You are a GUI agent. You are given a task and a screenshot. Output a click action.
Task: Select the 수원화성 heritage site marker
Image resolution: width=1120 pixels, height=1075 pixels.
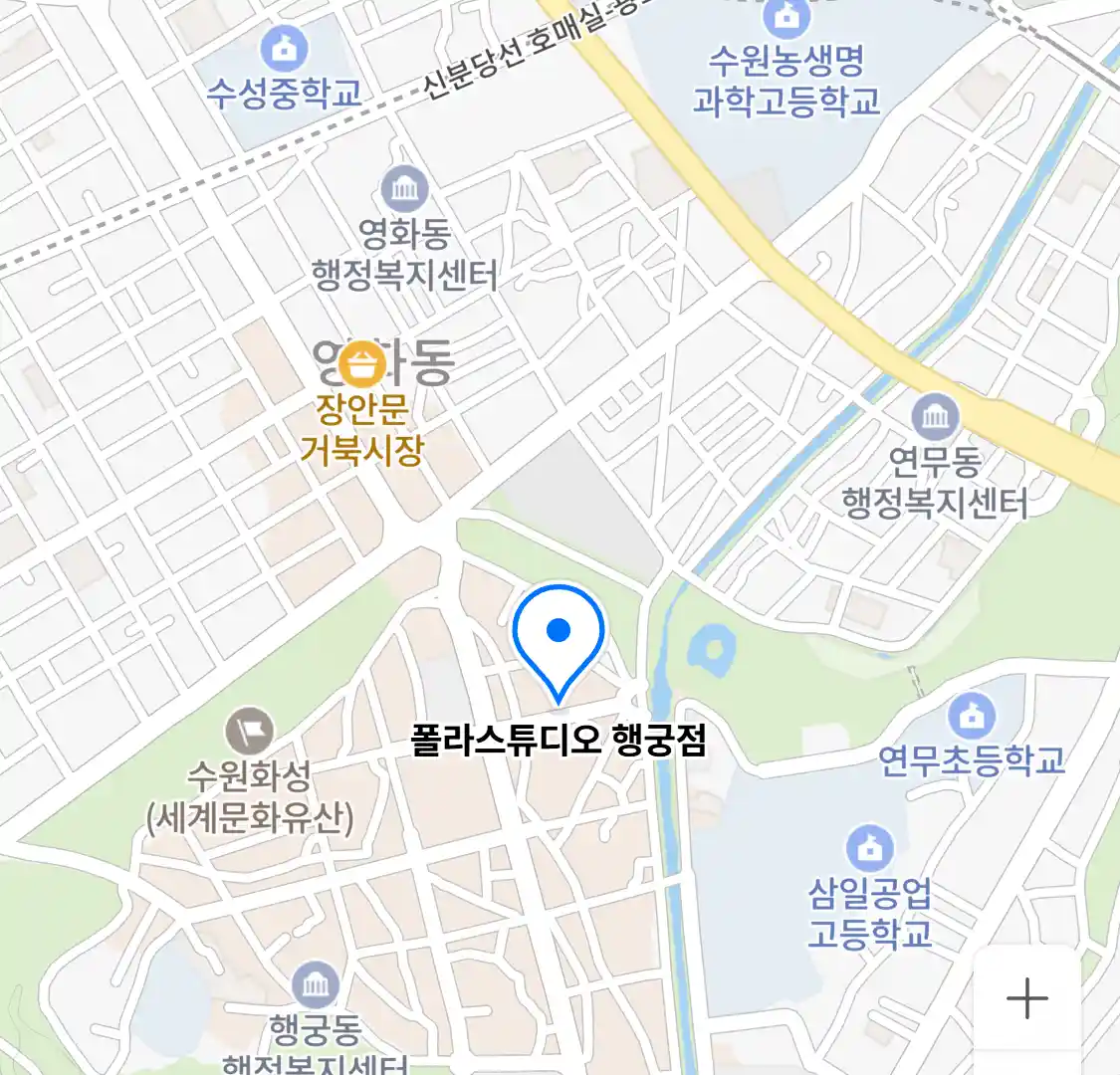249,733
